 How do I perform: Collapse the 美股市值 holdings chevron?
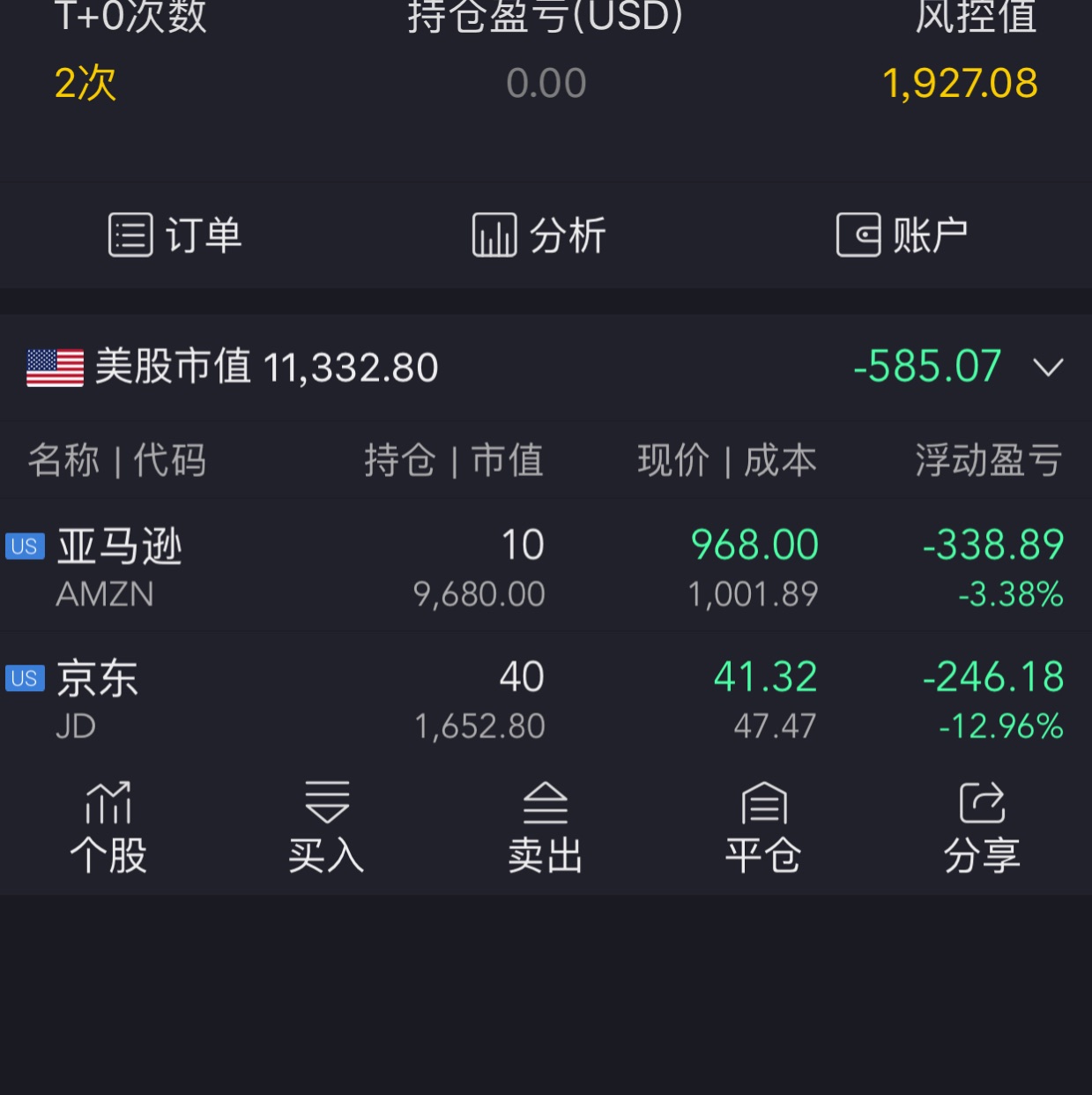click(1048, 367)
